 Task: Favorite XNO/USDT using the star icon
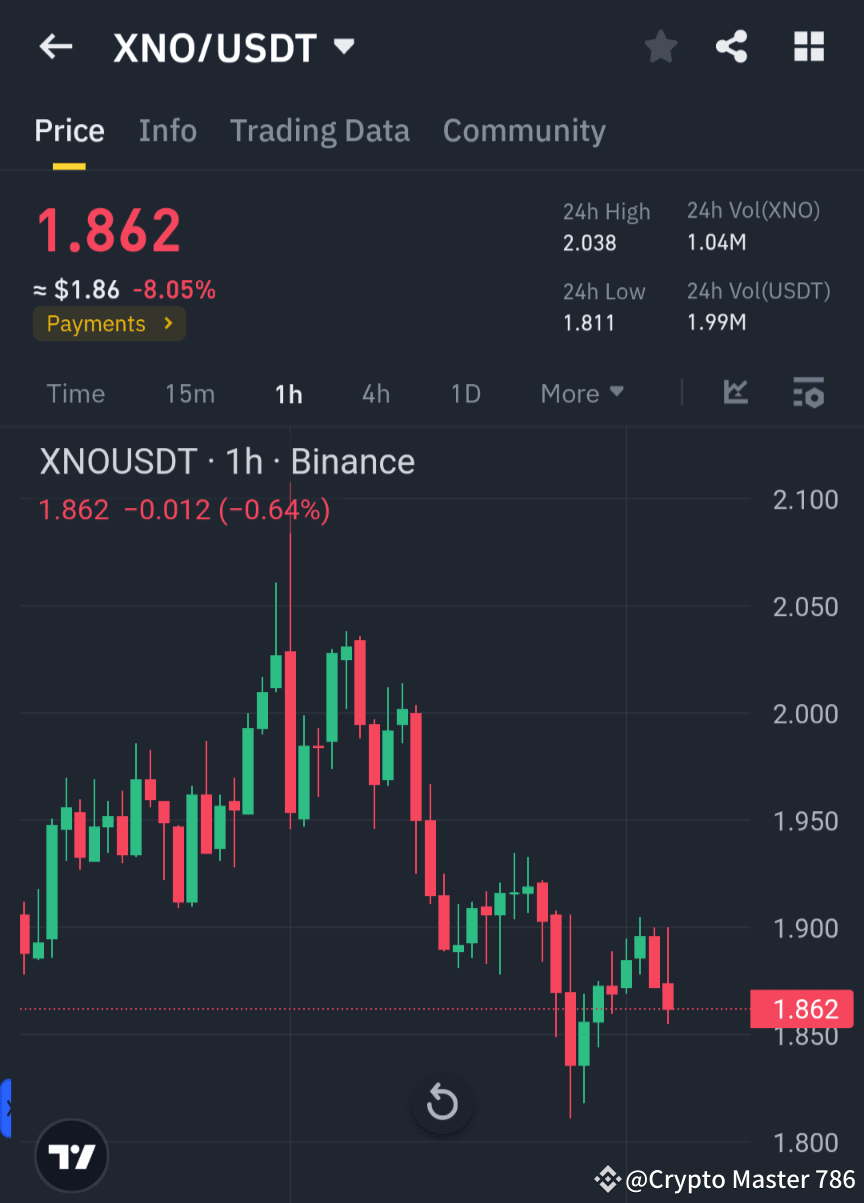tap(660, 46)
